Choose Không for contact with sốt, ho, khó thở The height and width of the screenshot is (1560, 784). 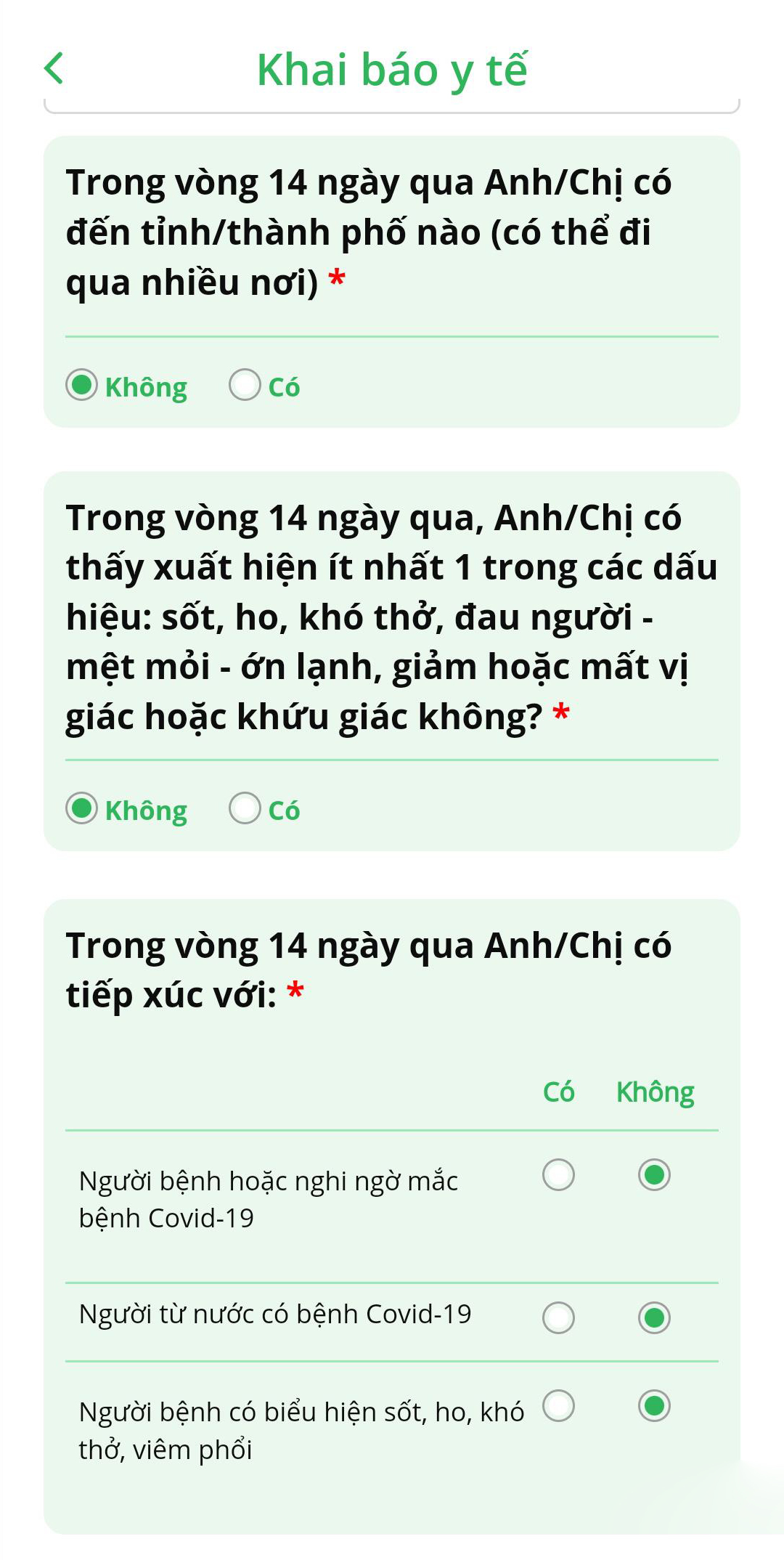pos(654,1406)
